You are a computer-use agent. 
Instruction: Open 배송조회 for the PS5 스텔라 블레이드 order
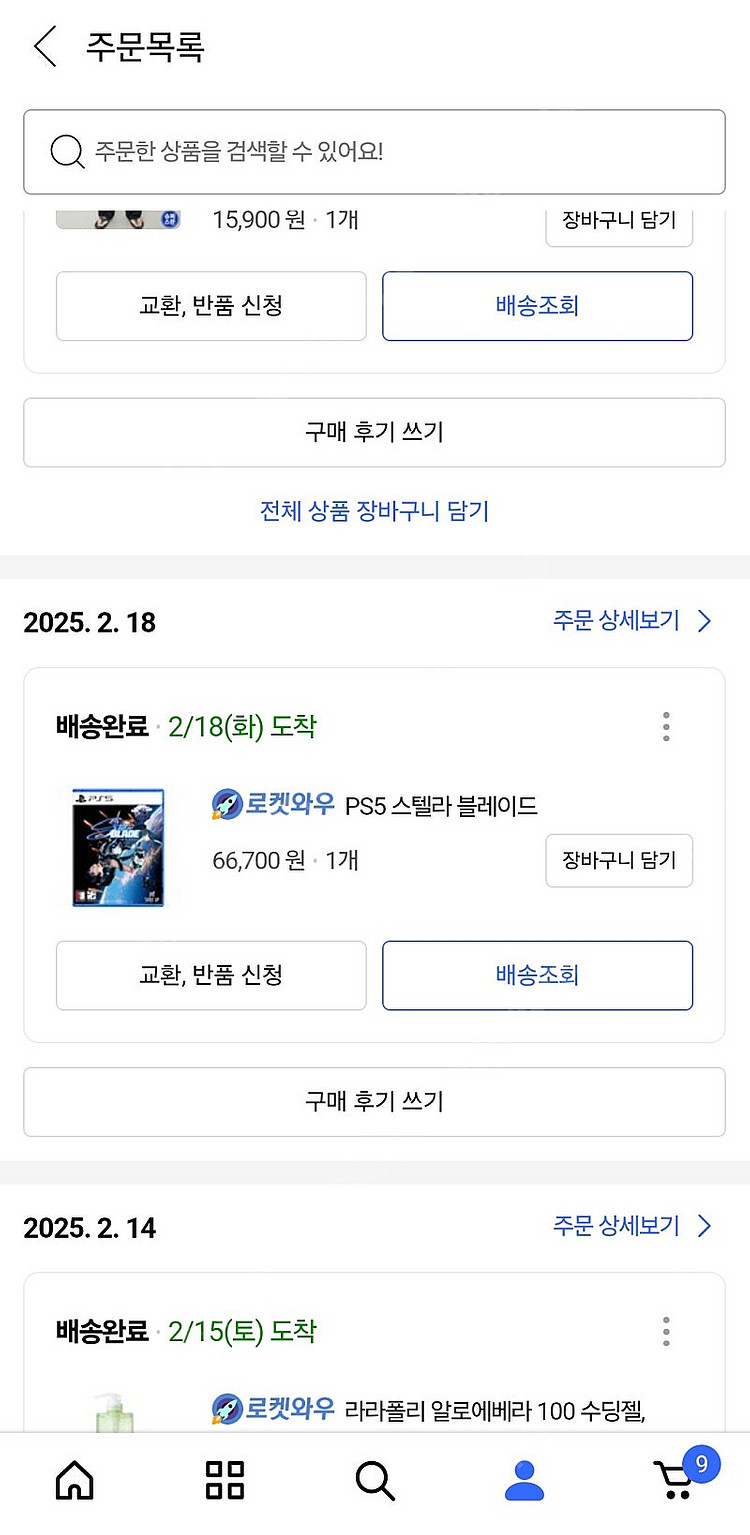pyautogui.click(x=537, y=975)
